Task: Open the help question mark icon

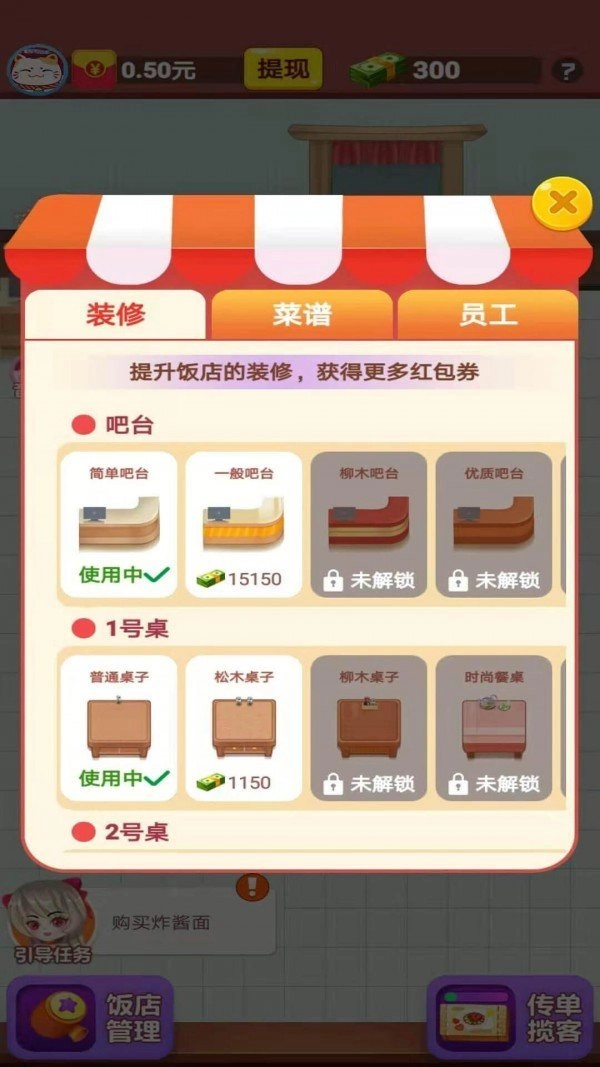Action: (567, 71)
